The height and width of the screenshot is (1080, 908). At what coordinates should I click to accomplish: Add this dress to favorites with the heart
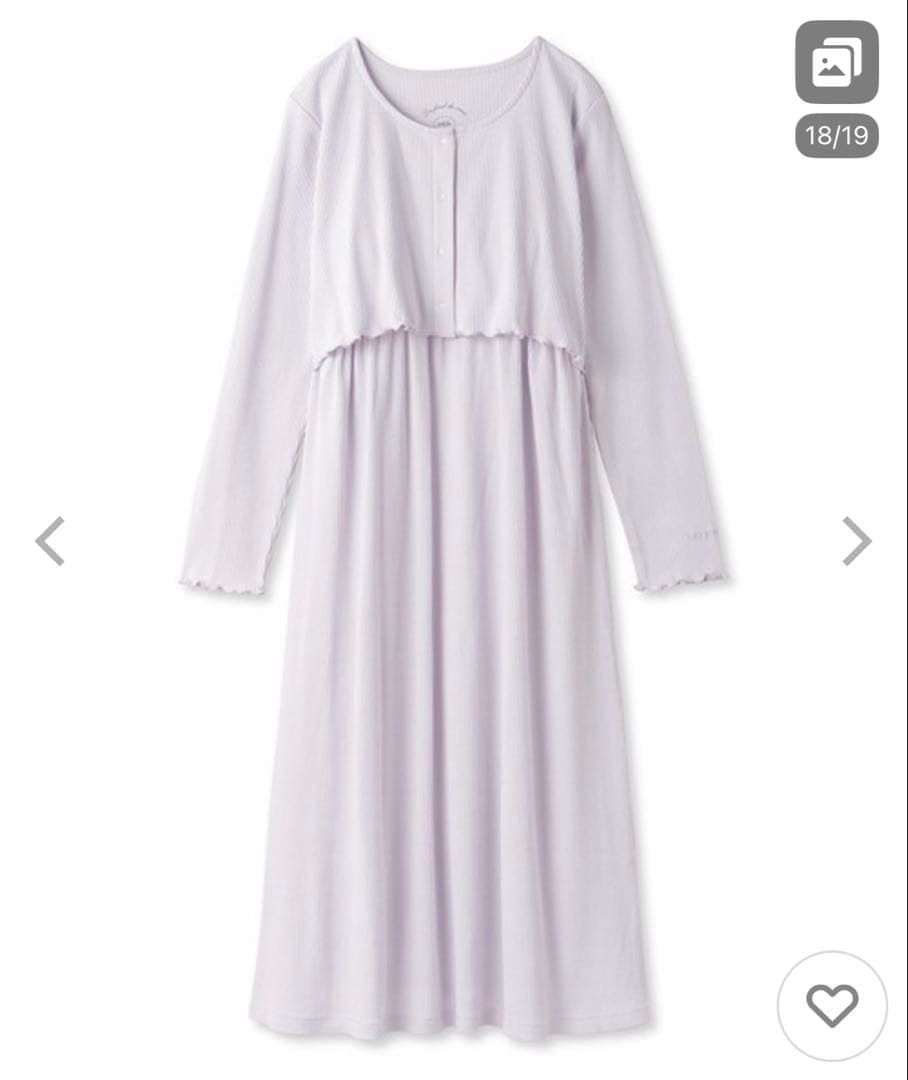832,1005
